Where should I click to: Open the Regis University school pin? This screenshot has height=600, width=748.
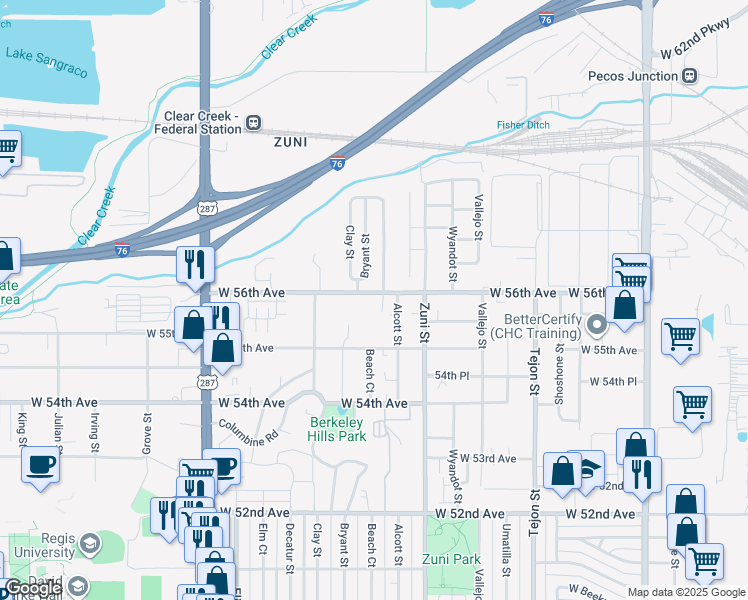click(x=90, y=544)
